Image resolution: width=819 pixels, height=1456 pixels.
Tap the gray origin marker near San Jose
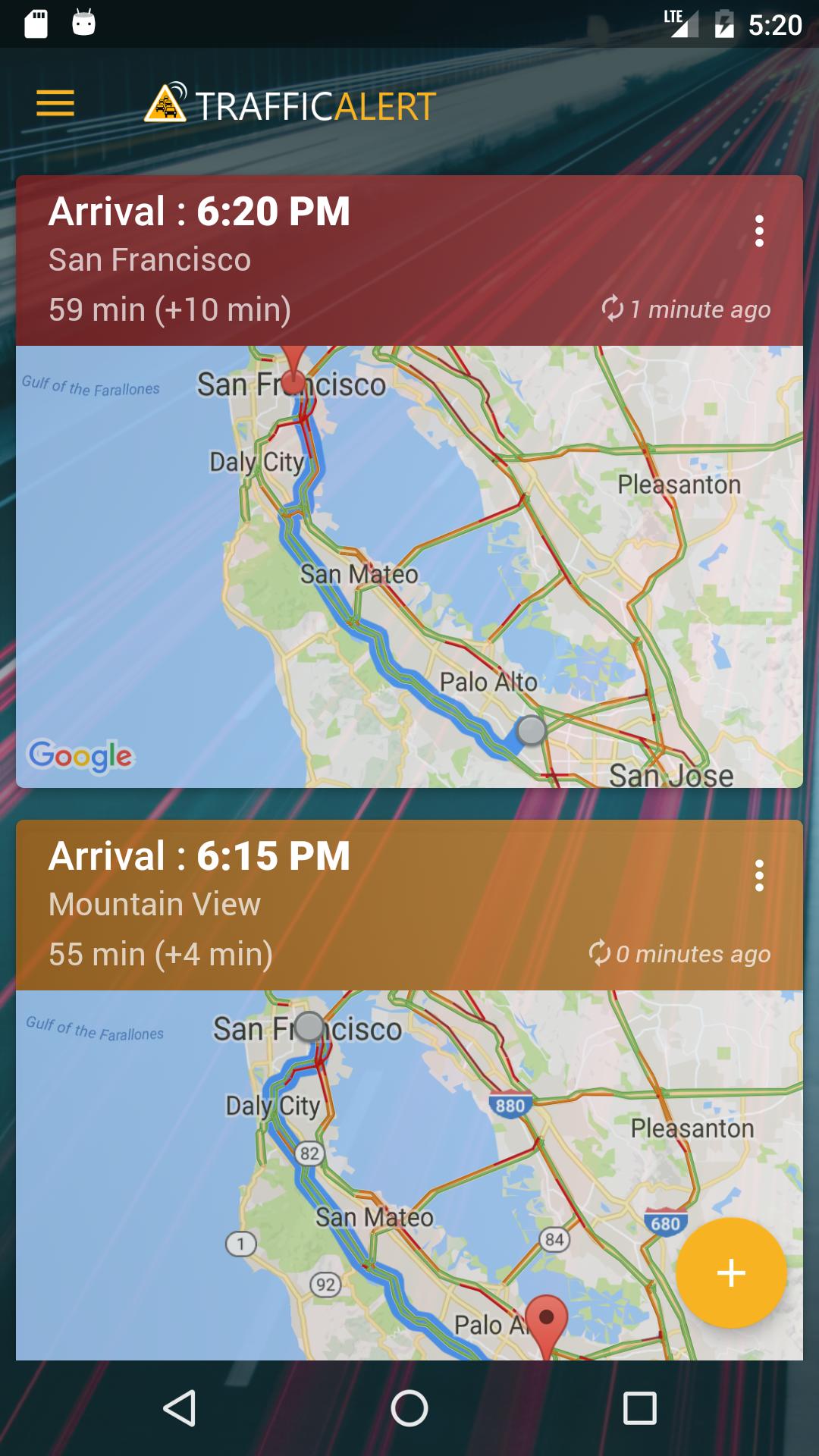tap(532, 730)
